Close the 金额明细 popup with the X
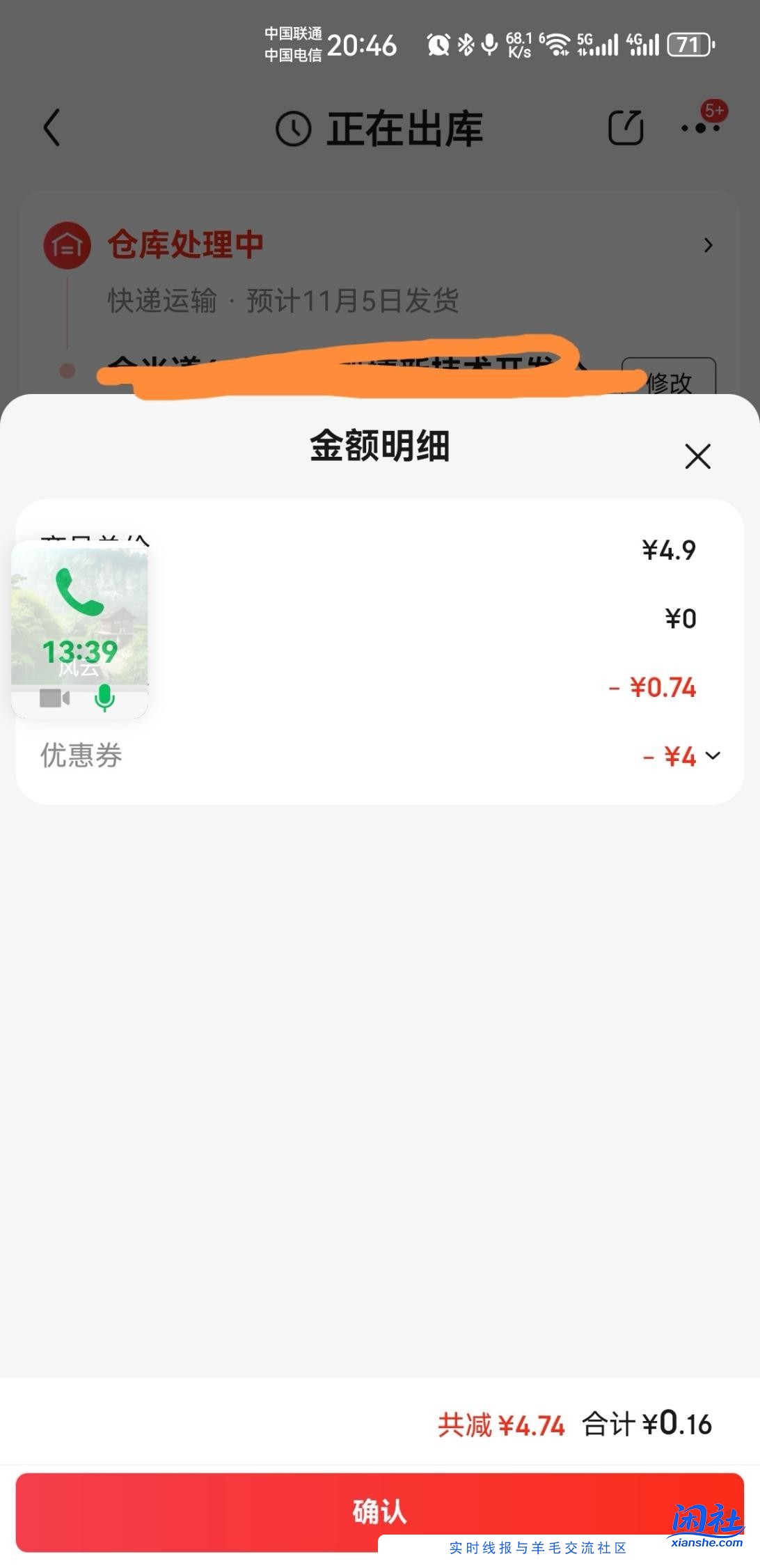Image resolution: width=760 pixels, height=1568 pixels. point(698,457)
